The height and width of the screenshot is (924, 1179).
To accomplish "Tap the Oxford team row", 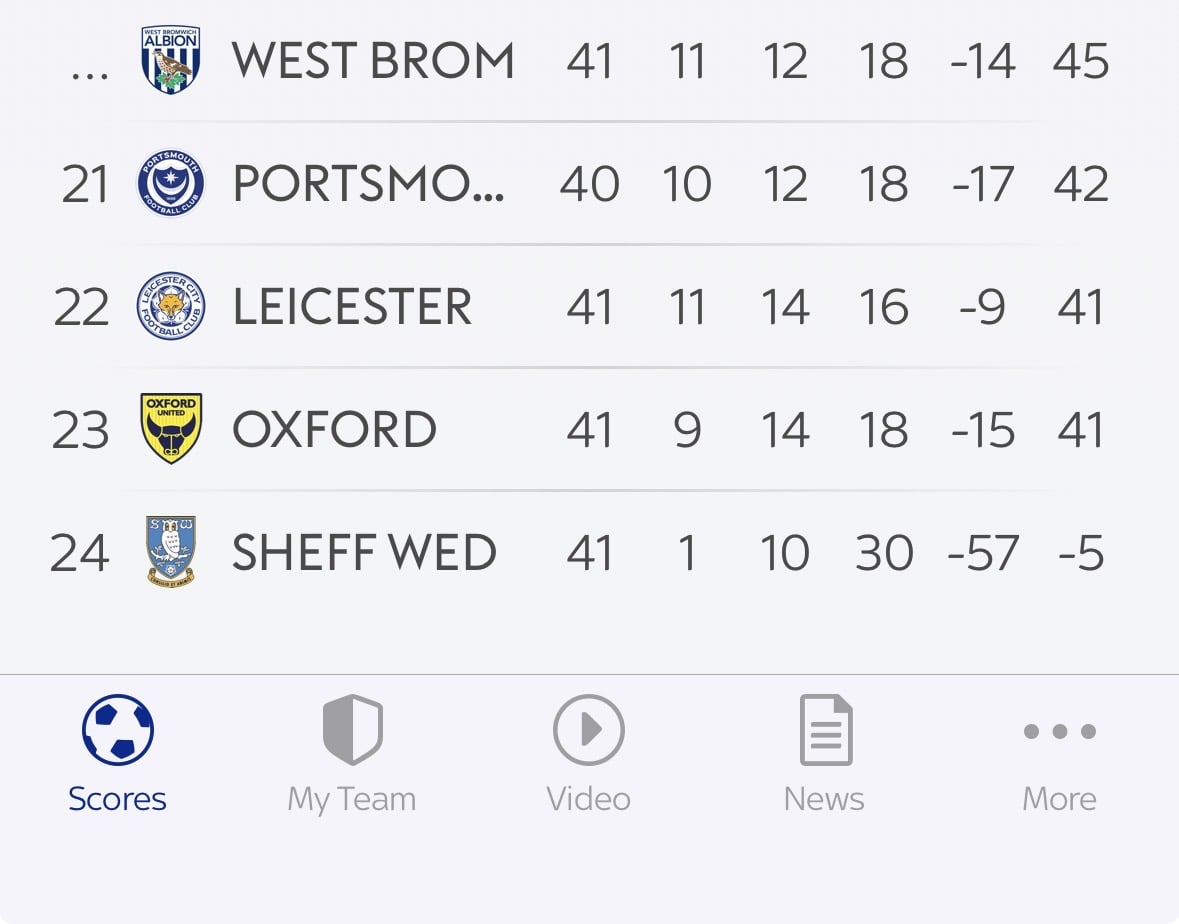I will (x=334, y=431).
